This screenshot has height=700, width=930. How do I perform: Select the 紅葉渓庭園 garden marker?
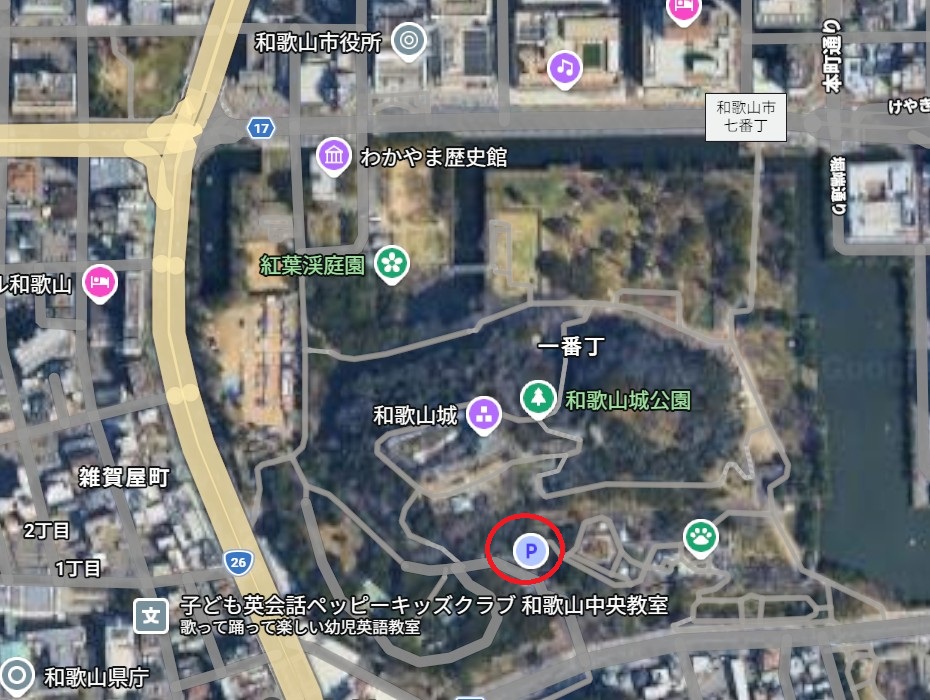pyautogui.click(x=392, y=263)
